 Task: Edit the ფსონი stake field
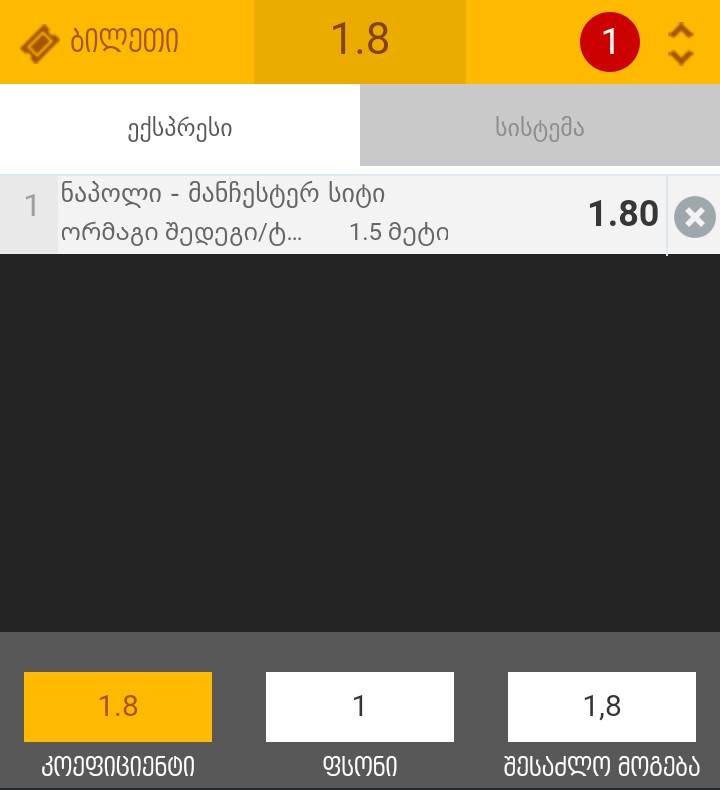pos(360,707)
